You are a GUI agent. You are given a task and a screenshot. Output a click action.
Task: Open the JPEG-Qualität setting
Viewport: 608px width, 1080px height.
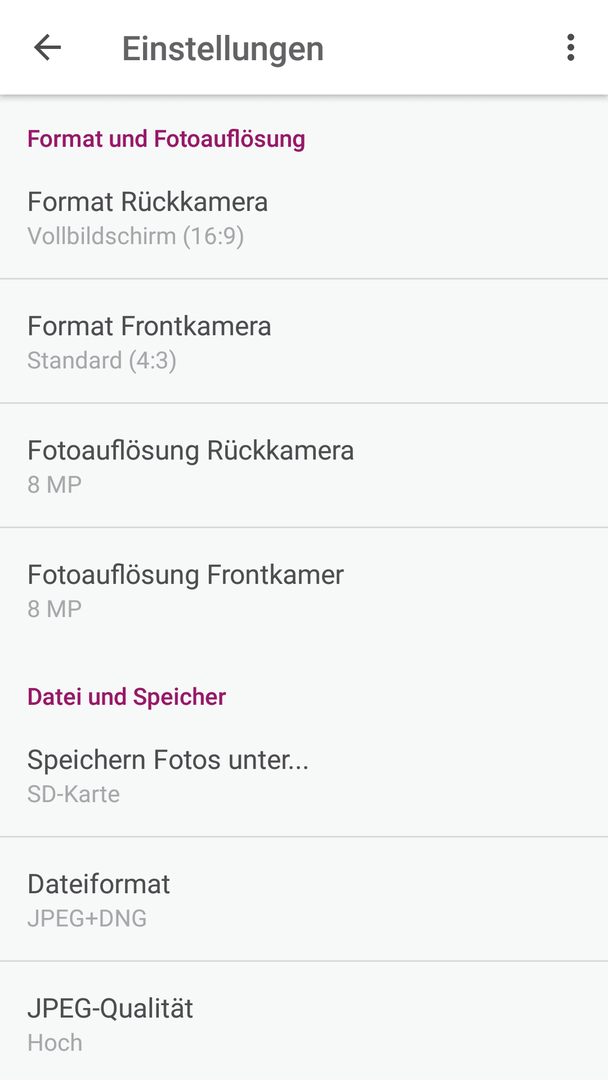point(304,1021)
